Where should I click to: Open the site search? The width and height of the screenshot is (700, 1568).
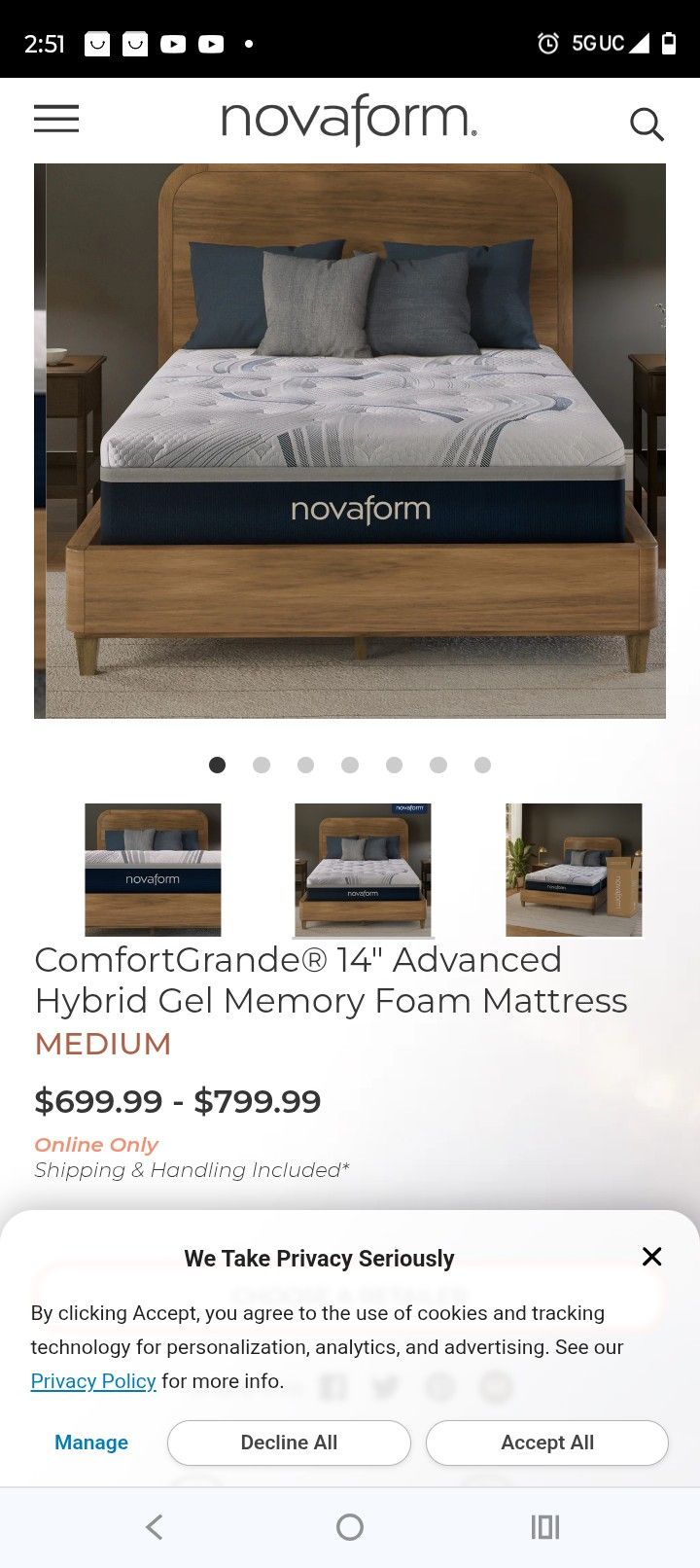(x=646, y=124)
